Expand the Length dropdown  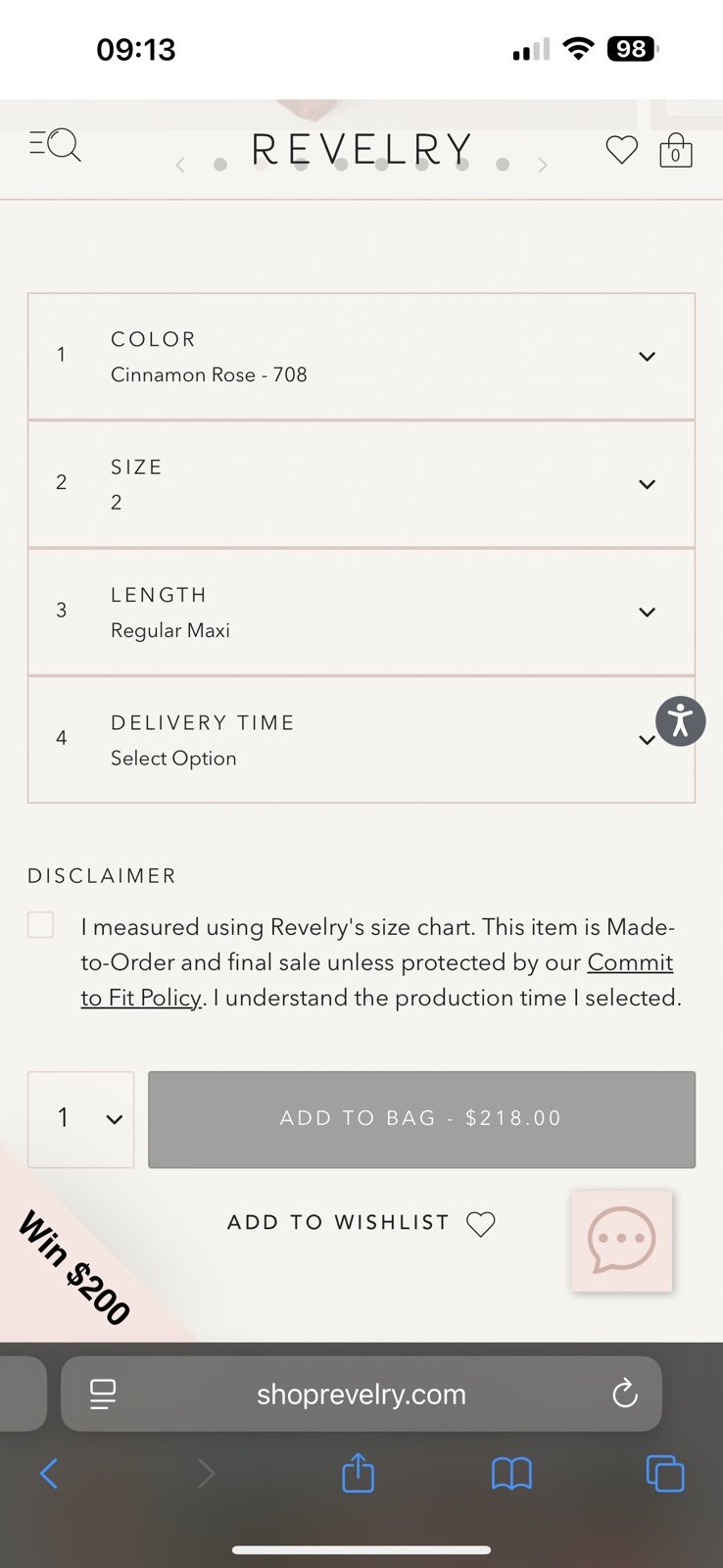tap(361, 612)
